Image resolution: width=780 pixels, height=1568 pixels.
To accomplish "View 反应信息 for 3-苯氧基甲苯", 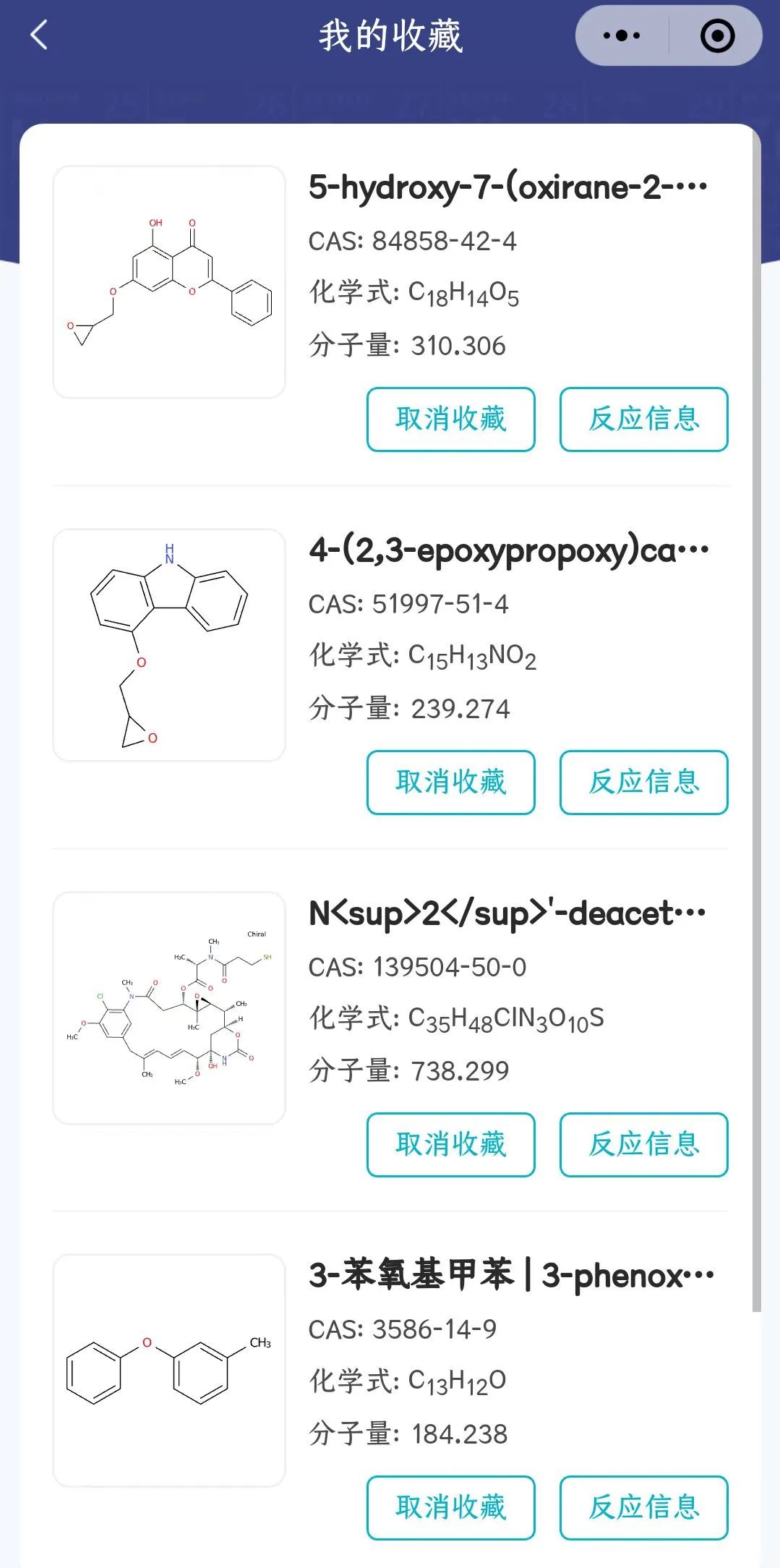I will point(643,1508).
